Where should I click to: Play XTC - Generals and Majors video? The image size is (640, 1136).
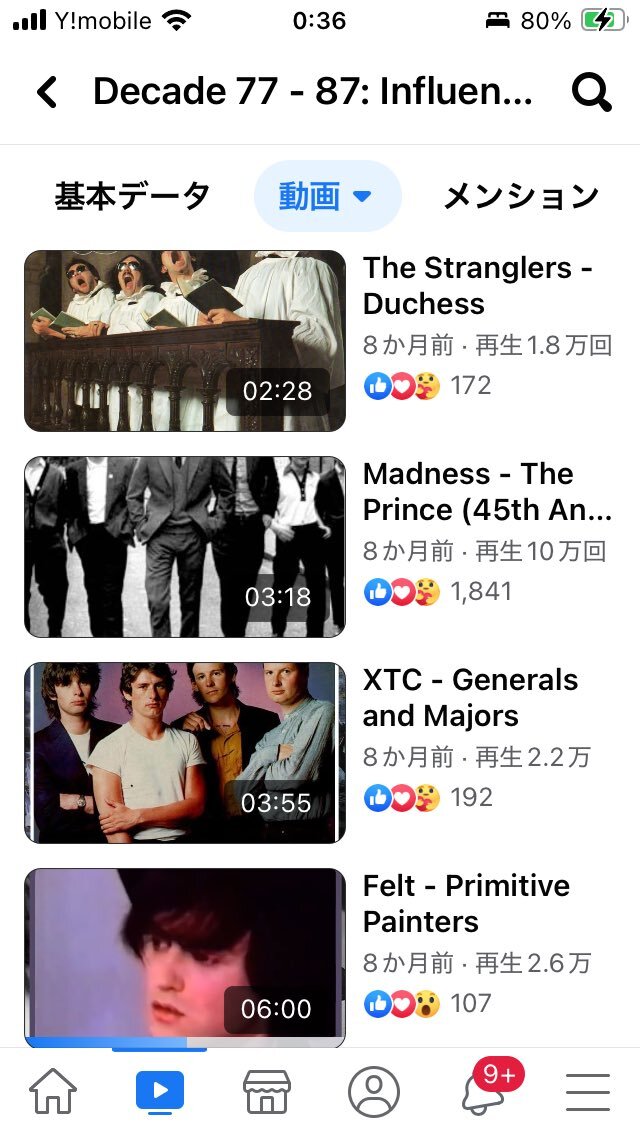[185, 753]
